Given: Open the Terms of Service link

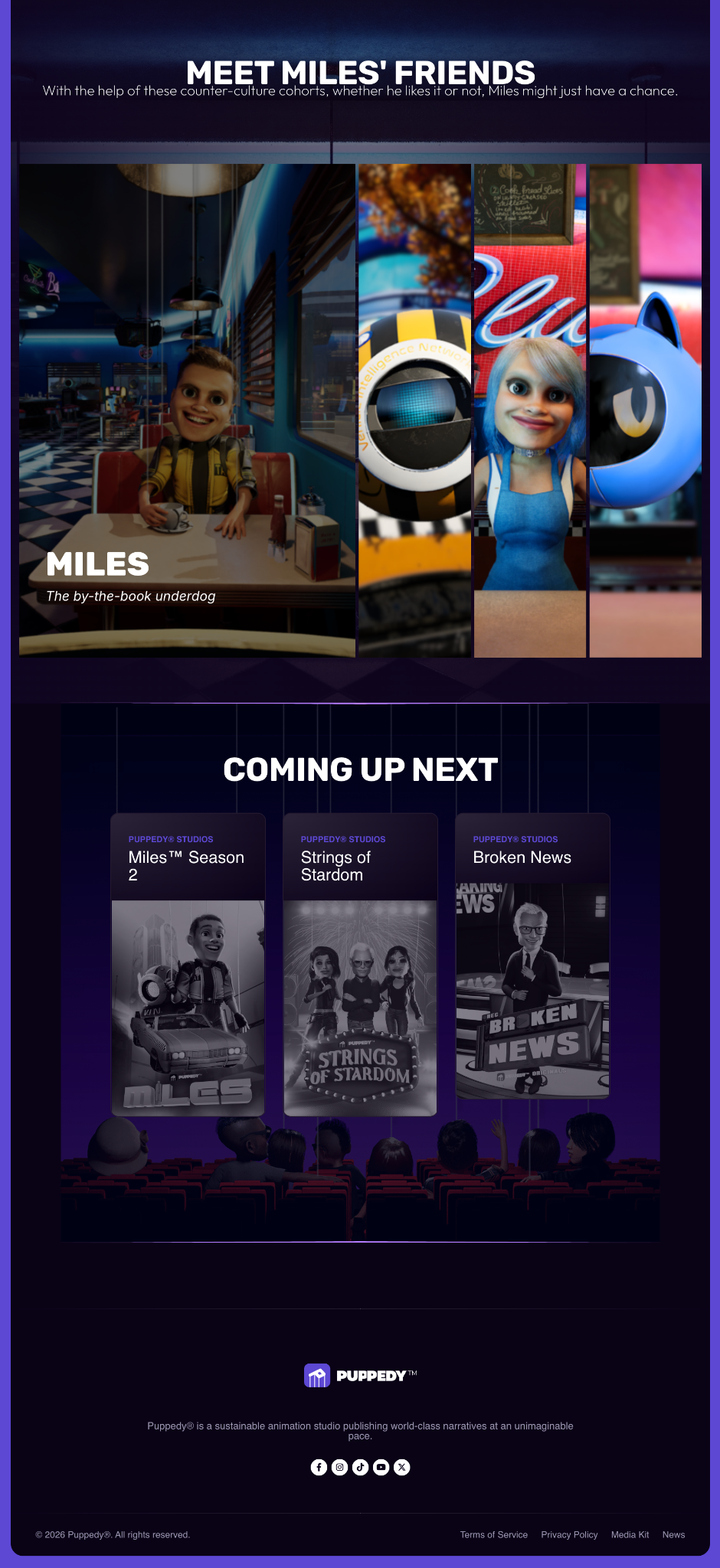Looking at the screenshot, I should point(493,1534).
